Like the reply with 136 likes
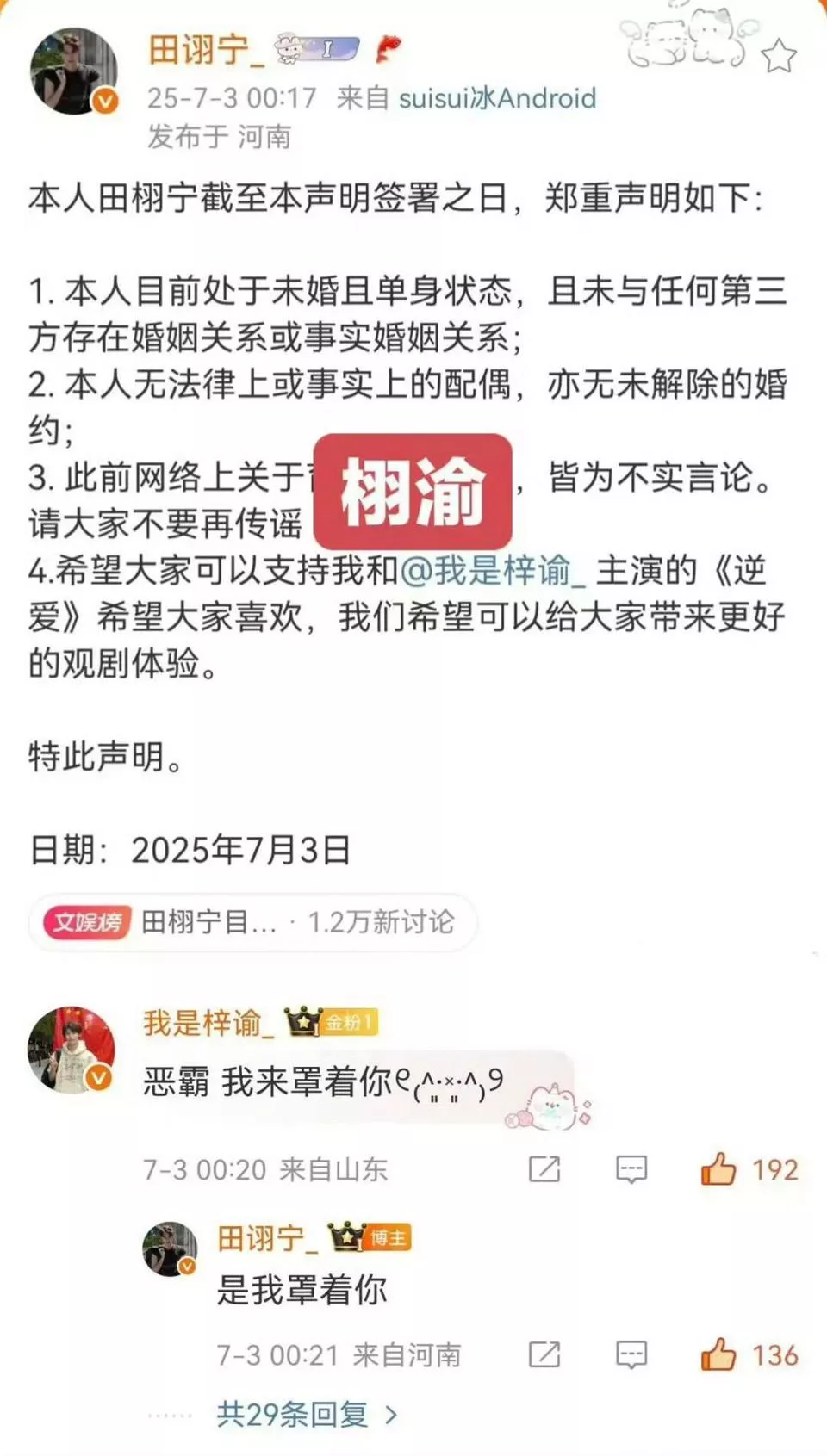The width and height of the screenshot is (827, 1456). pos(718,1354)
